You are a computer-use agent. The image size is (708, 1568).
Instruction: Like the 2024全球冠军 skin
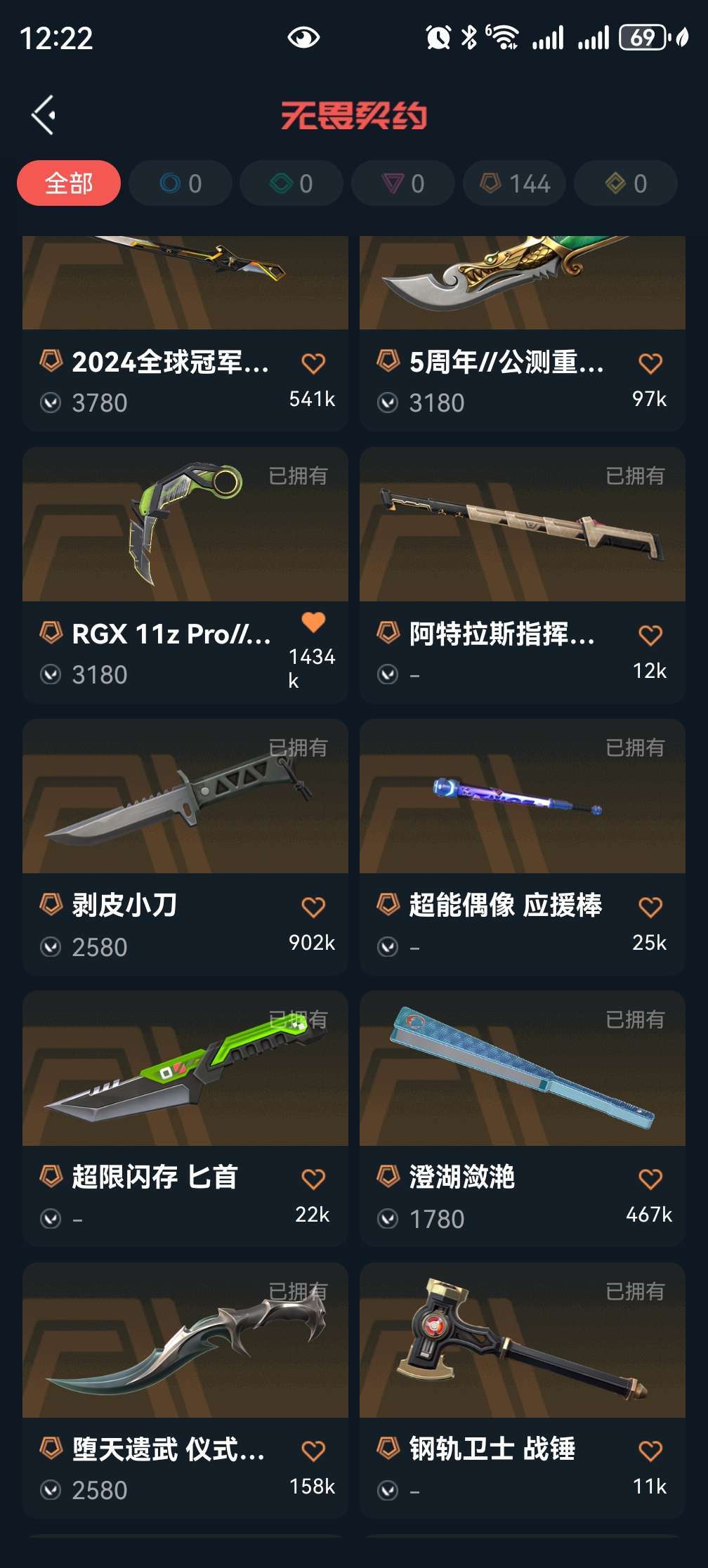tap(313, 363)
